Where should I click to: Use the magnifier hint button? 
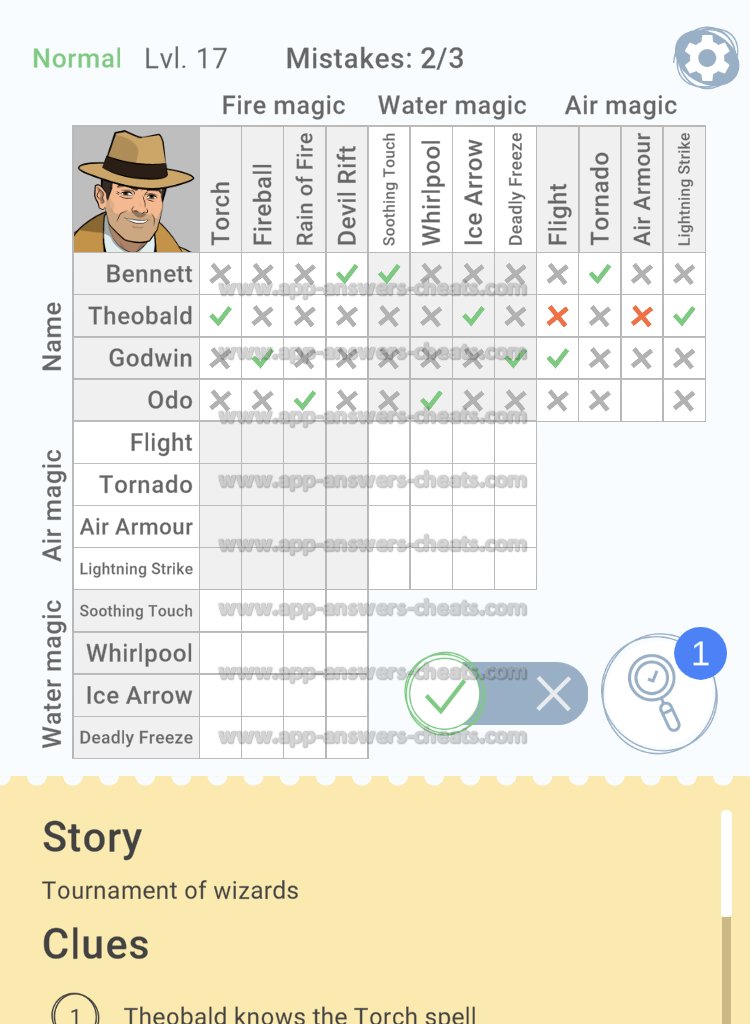click(658, 693)
